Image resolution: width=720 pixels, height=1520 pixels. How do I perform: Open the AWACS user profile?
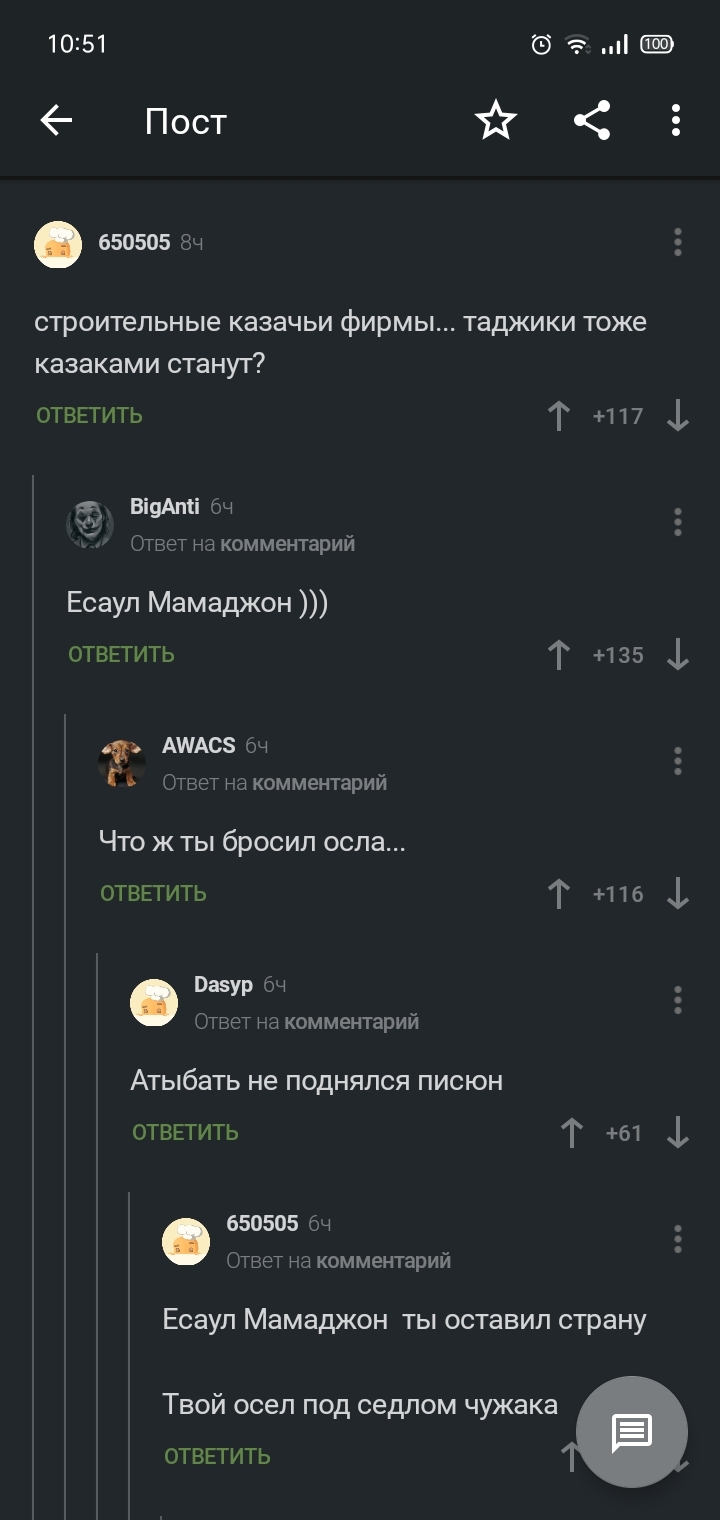198,745
